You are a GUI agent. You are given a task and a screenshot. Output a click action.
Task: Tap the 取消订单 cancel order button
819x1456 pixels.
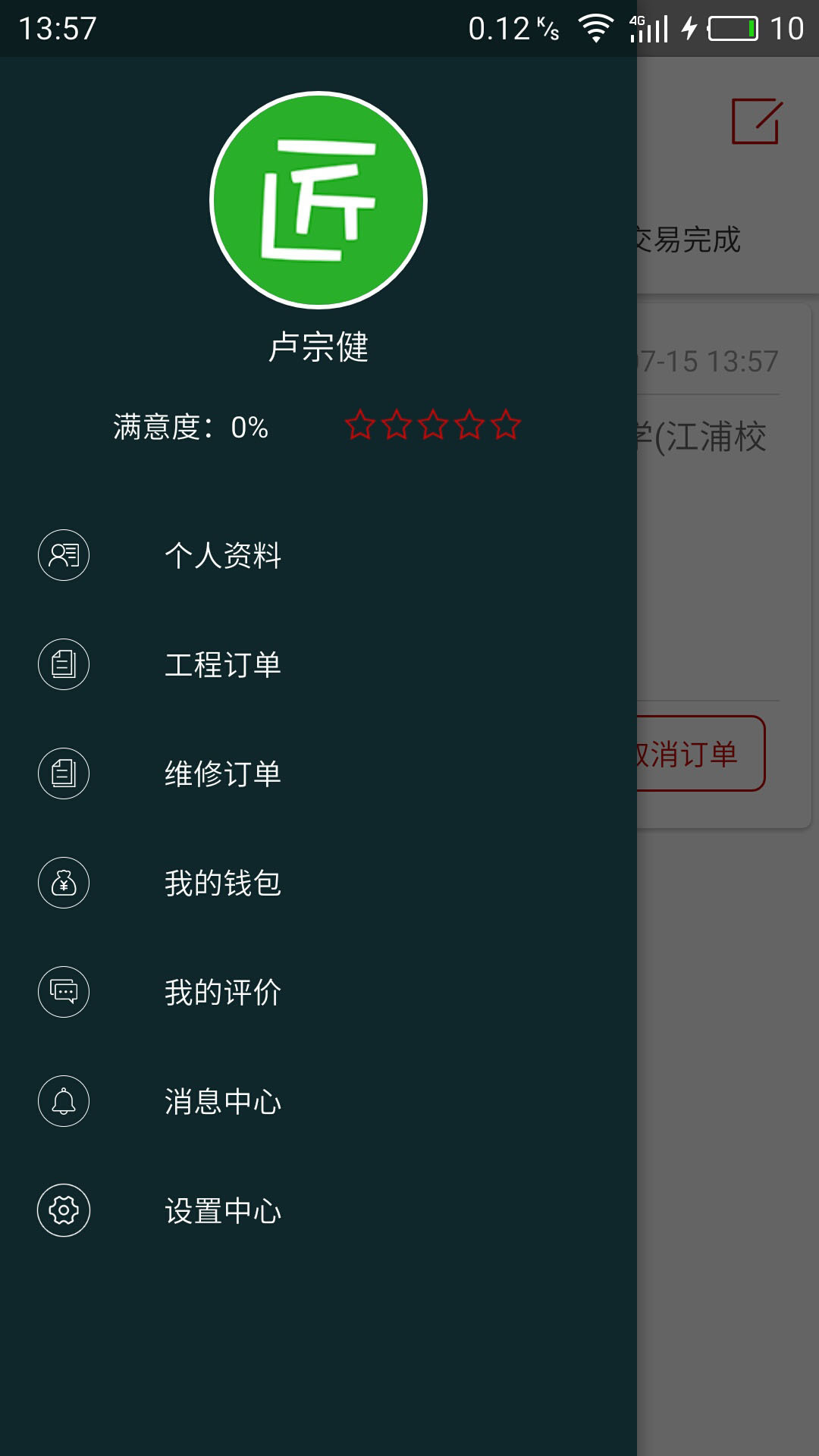pos(698,754)
